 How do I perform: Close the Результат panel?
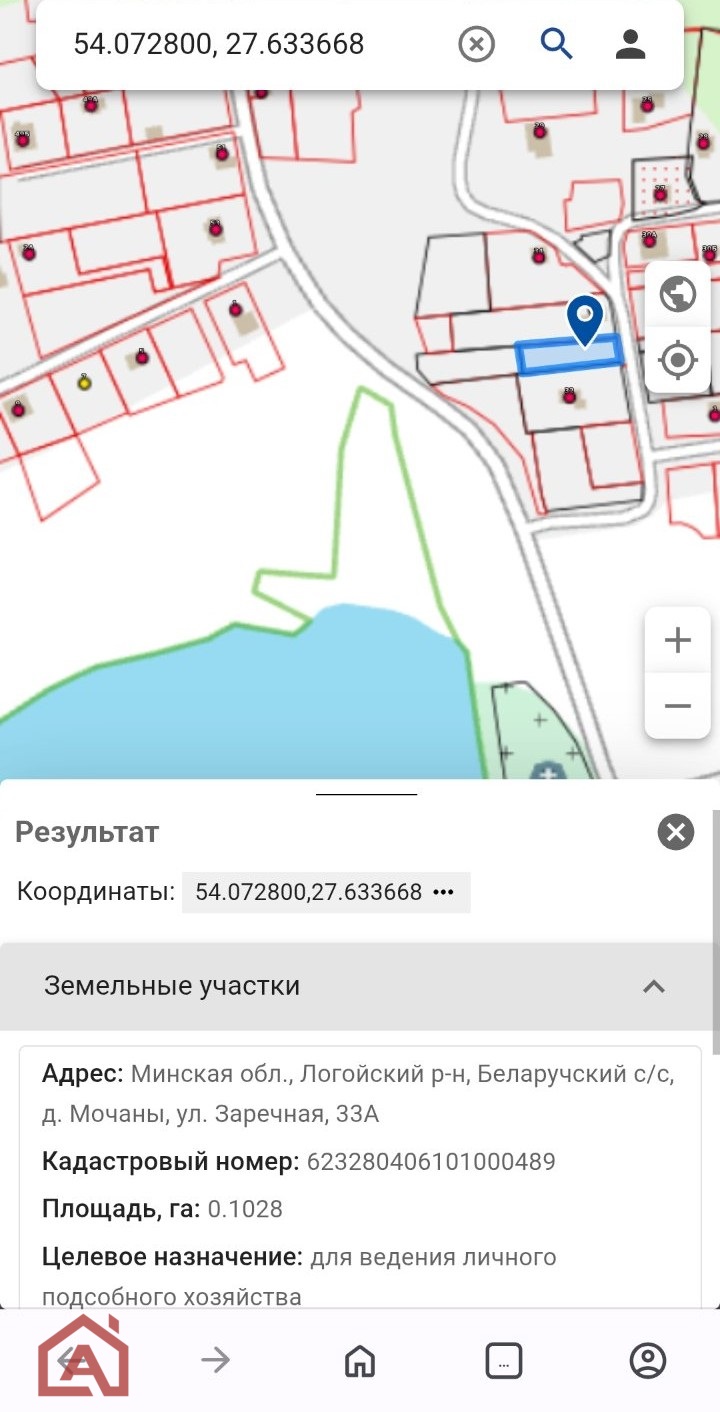[x=676, y=832]
